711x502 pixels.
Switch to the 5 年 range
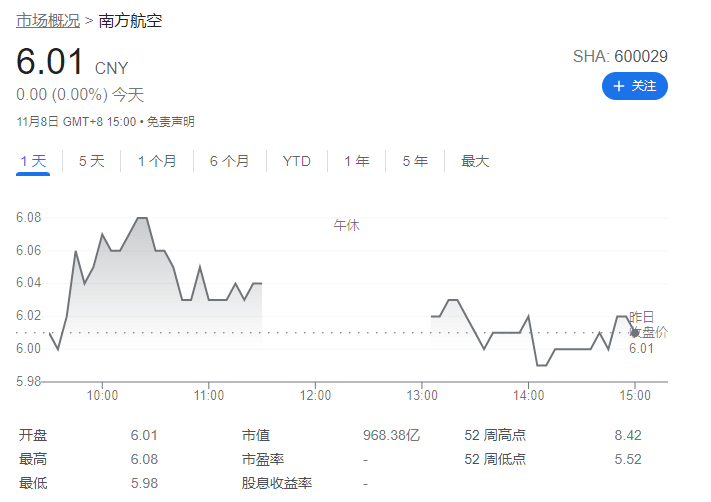coord(415,161)
